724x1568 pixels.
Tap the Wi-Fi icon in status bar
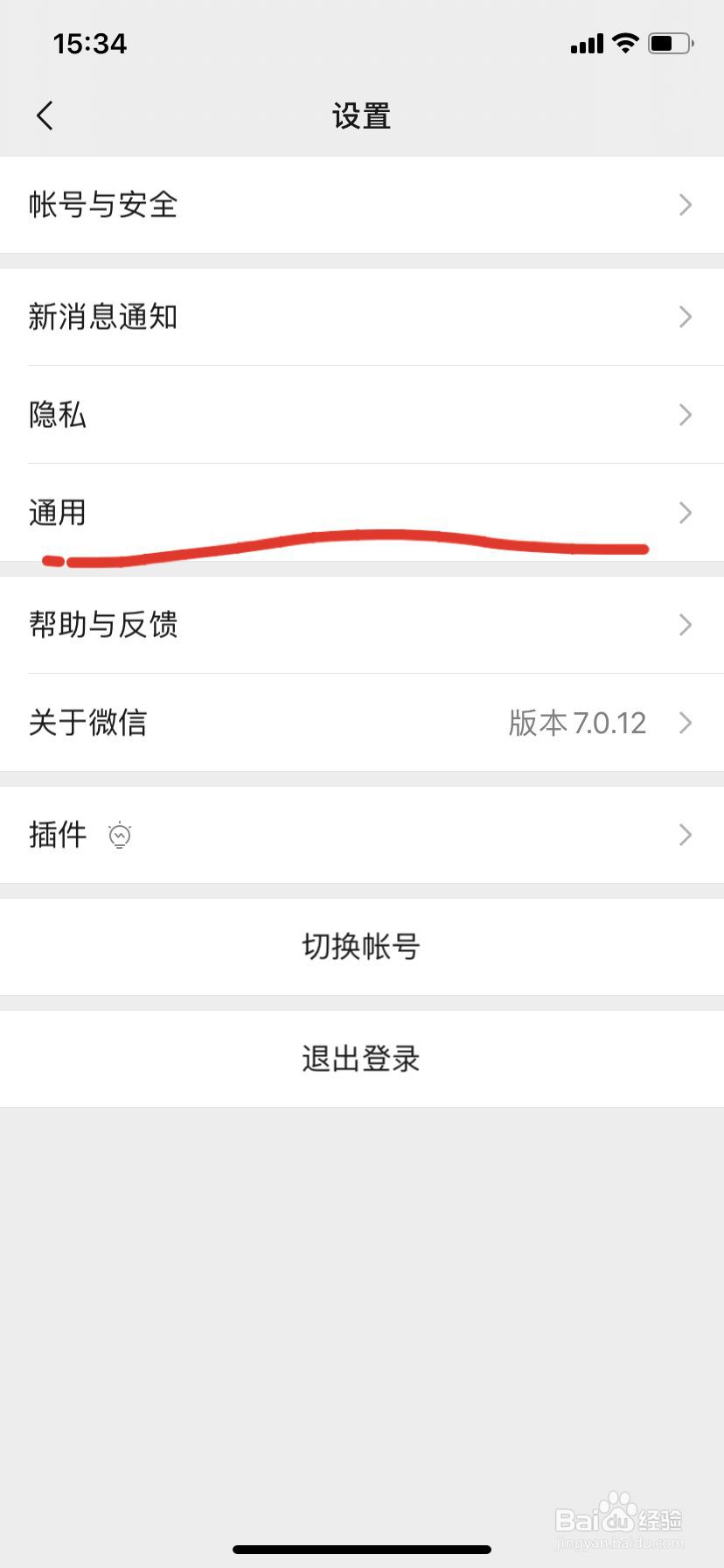[x=624, y=42]
